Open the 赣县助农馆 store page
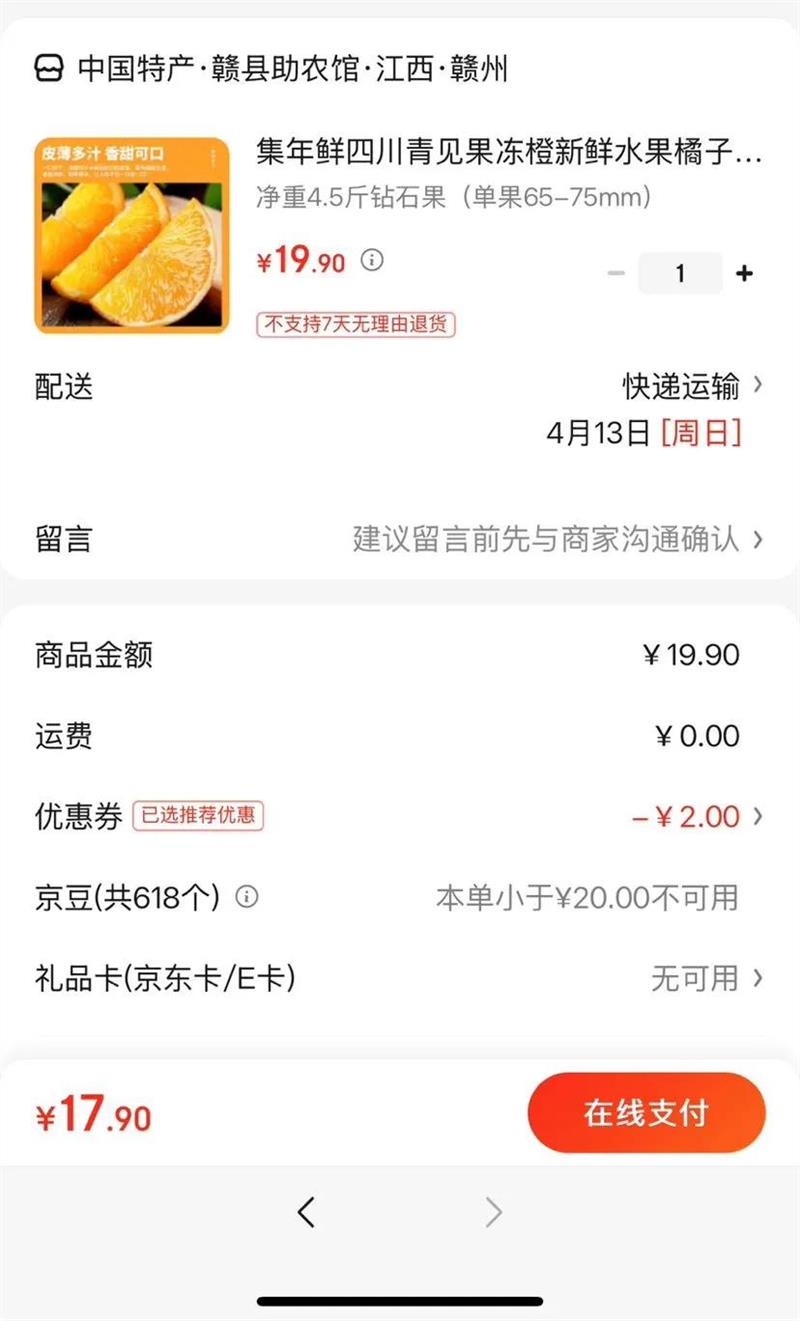This screenshot has width=800, height=1321. (292, 69)
